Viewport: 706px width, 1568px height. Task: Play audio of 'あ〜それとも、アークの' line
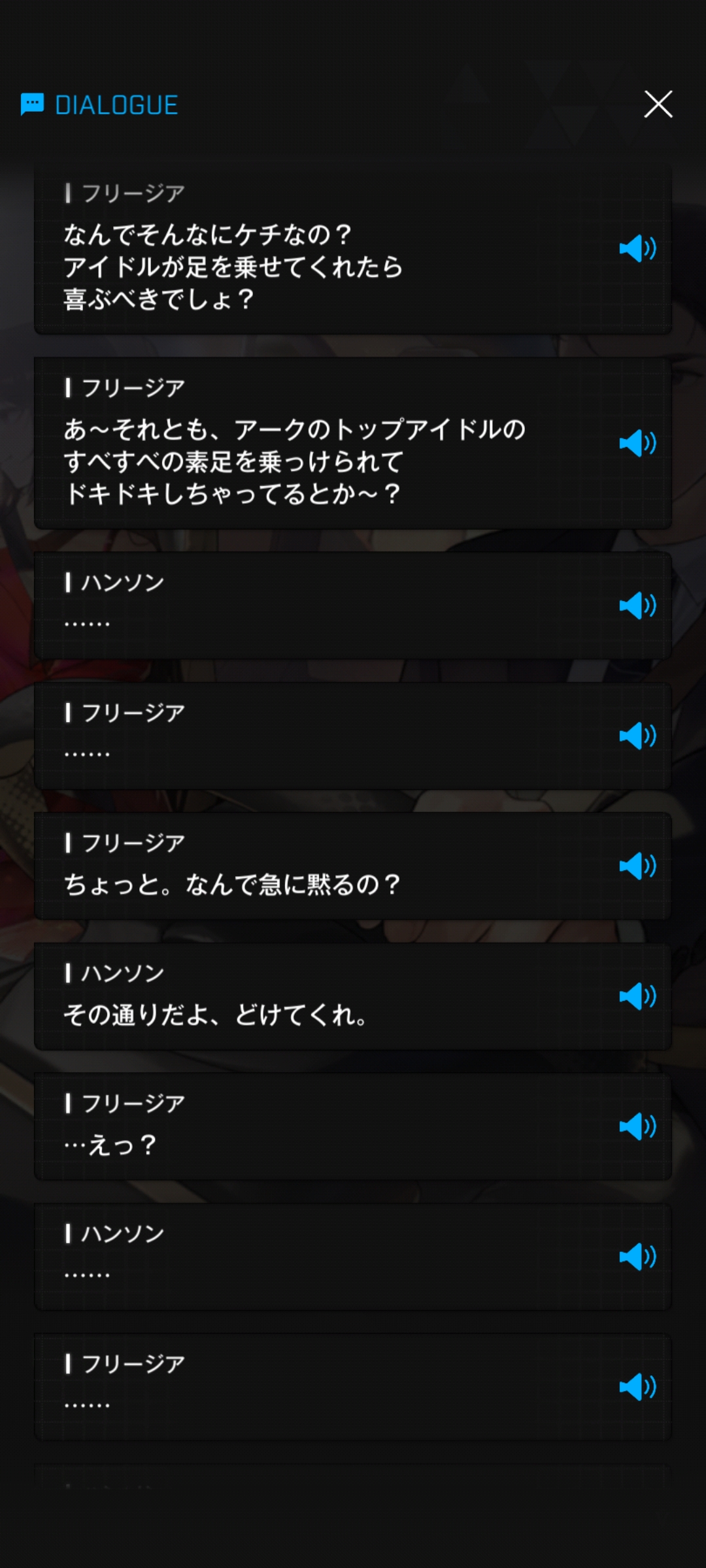[x=637, y=444]
